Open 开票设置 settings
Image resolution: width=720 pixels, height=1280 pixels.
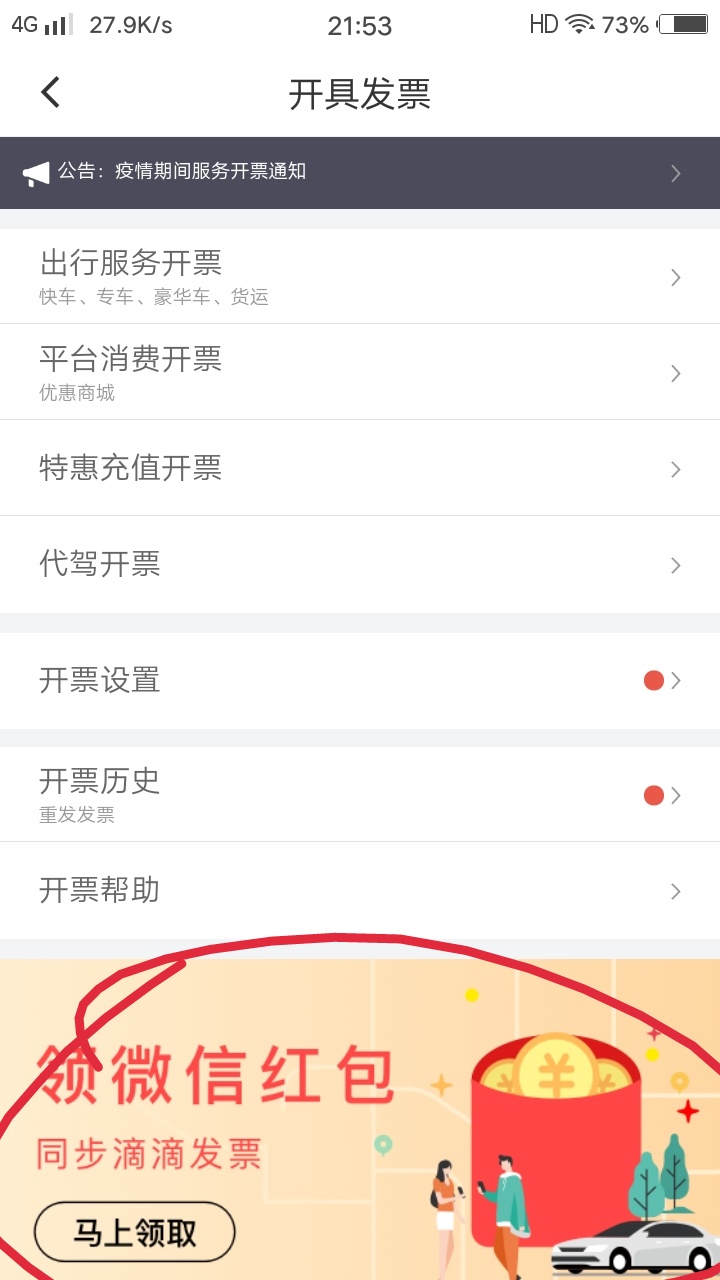click(x=360, y=681)
